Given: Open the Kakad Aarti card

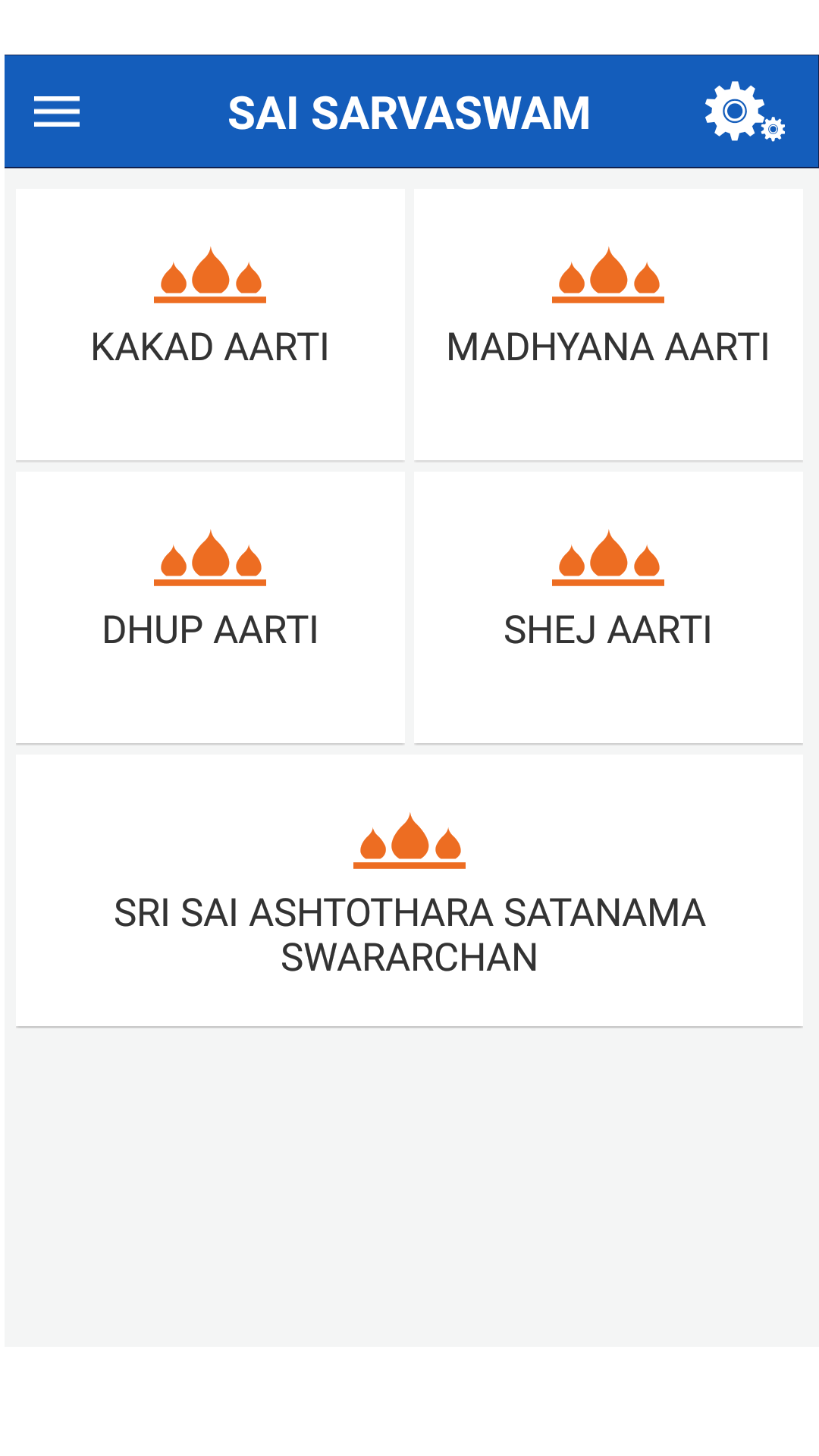Looking at the screenshot, I should (210, 325).
